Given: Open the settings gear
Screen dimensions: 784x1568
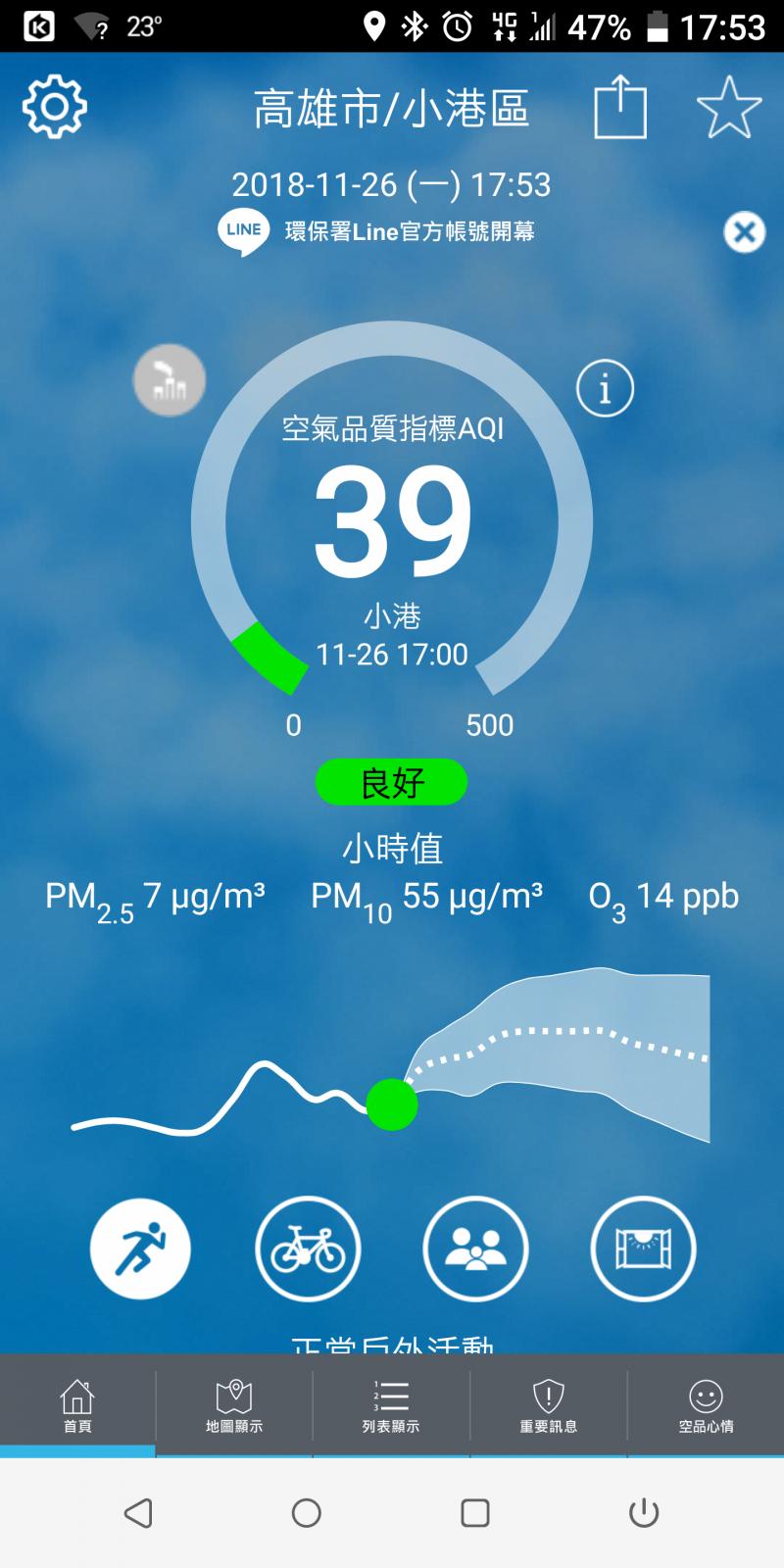Looking at the screenshot, I should (x=55, y=107).
